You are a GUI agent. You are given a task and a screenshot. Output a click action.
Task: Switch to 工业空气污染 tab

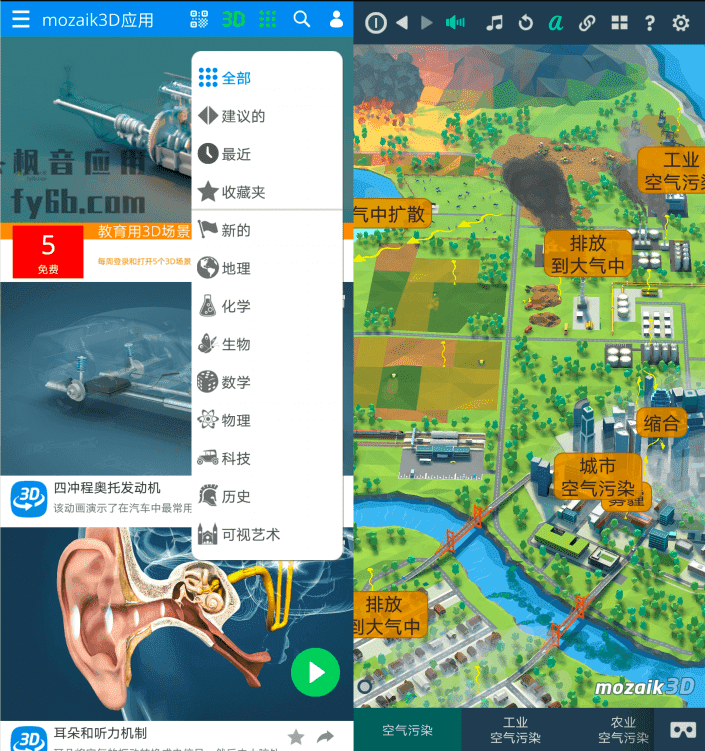click(515, 730)
